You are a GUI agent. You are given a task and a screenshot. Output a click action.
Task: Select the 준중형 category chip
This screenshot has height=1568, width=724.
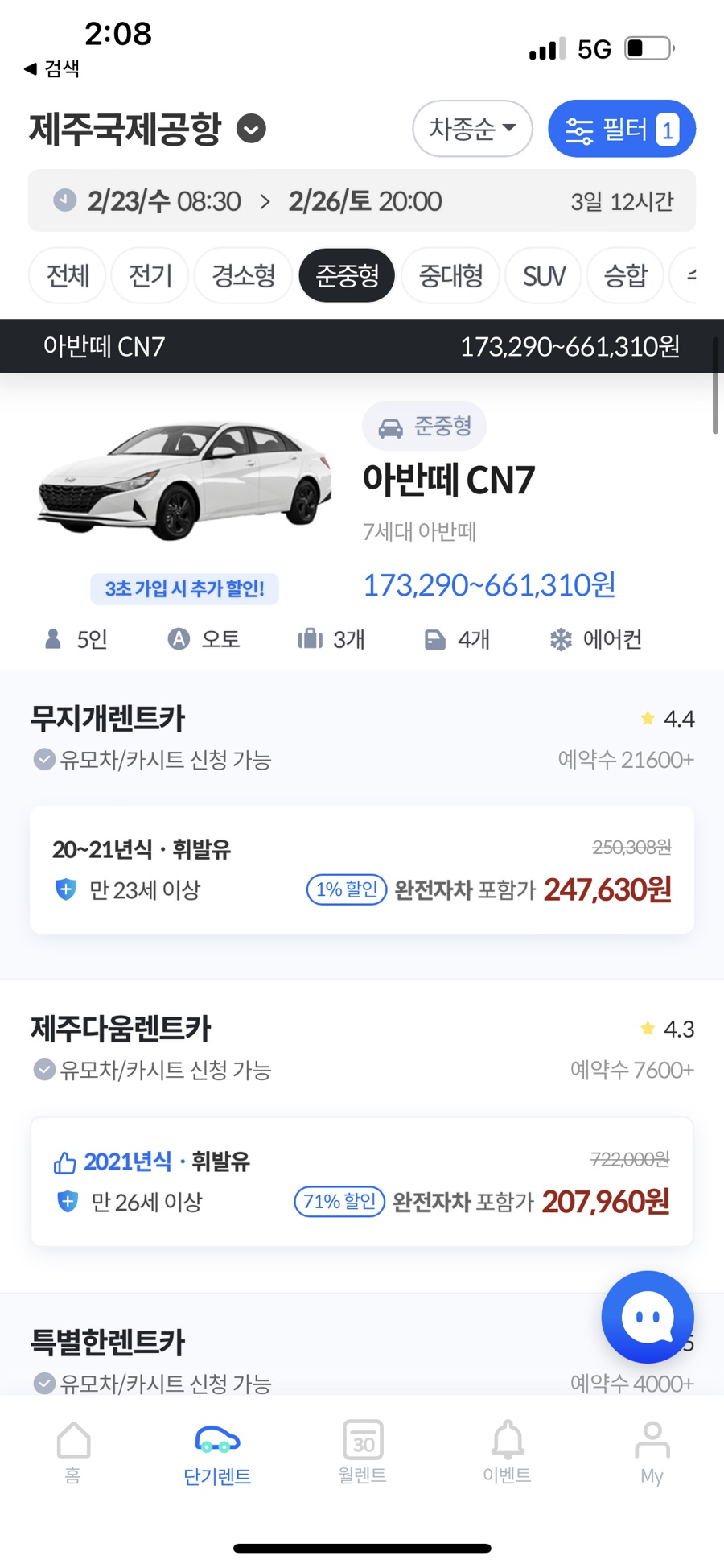pos(347,275)
